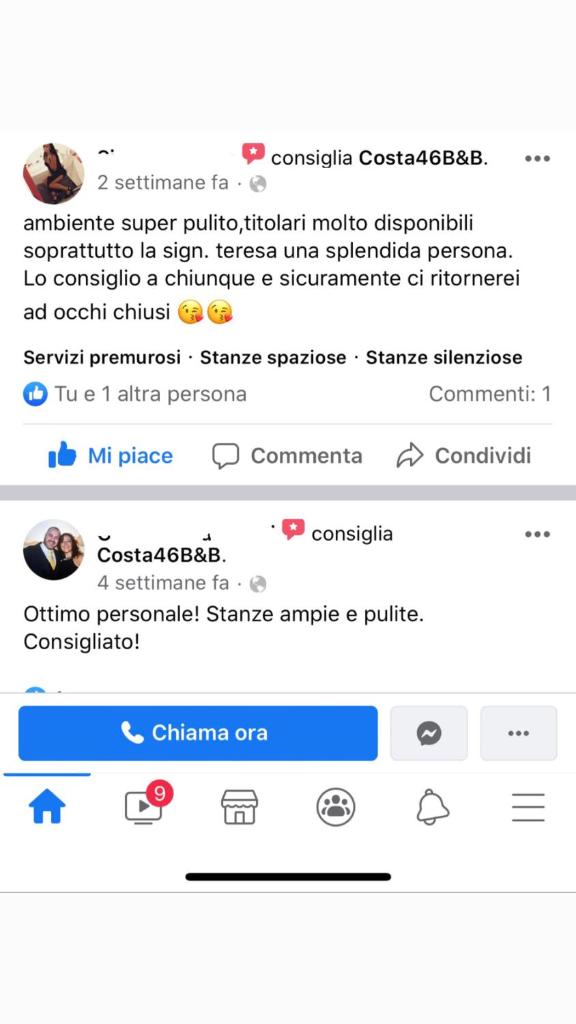
Task: Open more actions beside Messenger button
Action: tap(519, 733)
